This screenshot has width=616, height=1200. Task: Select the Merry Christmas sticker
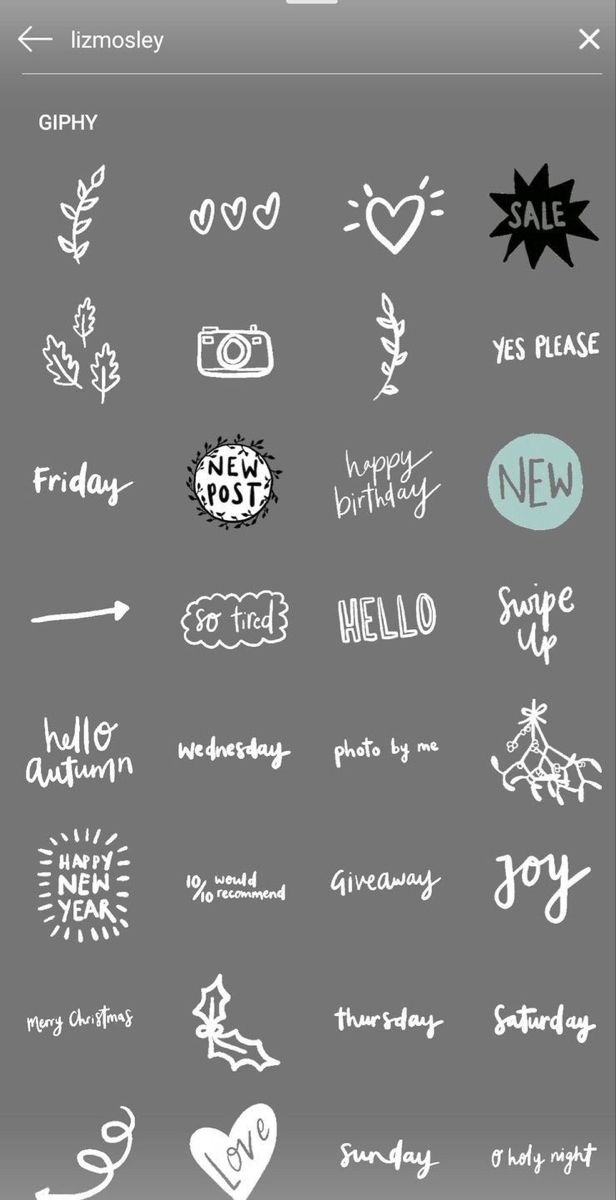[79, 1020]
